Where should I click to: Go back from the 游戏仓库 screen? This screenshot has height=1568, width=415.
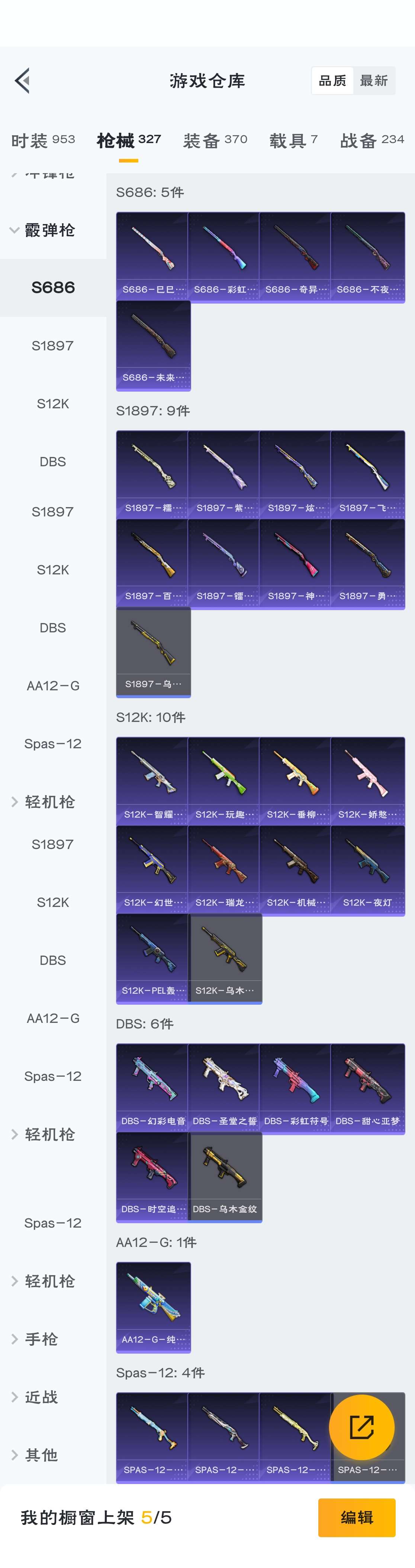click(x=23, y=81)
